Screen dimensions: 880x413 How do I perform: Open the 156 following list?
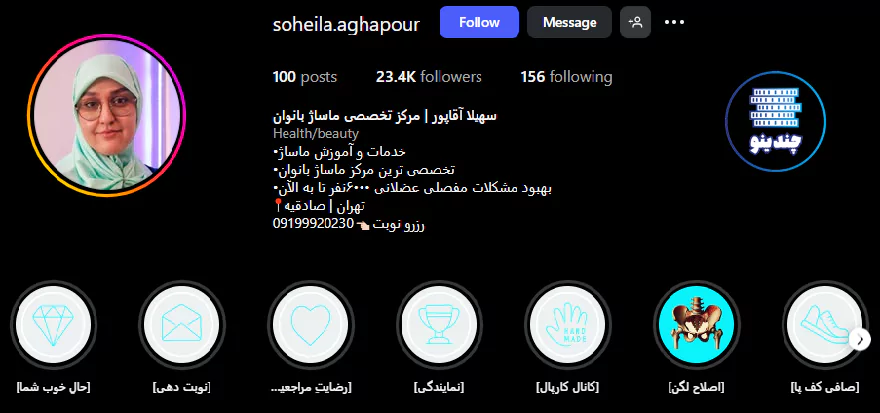pos(566,77)
